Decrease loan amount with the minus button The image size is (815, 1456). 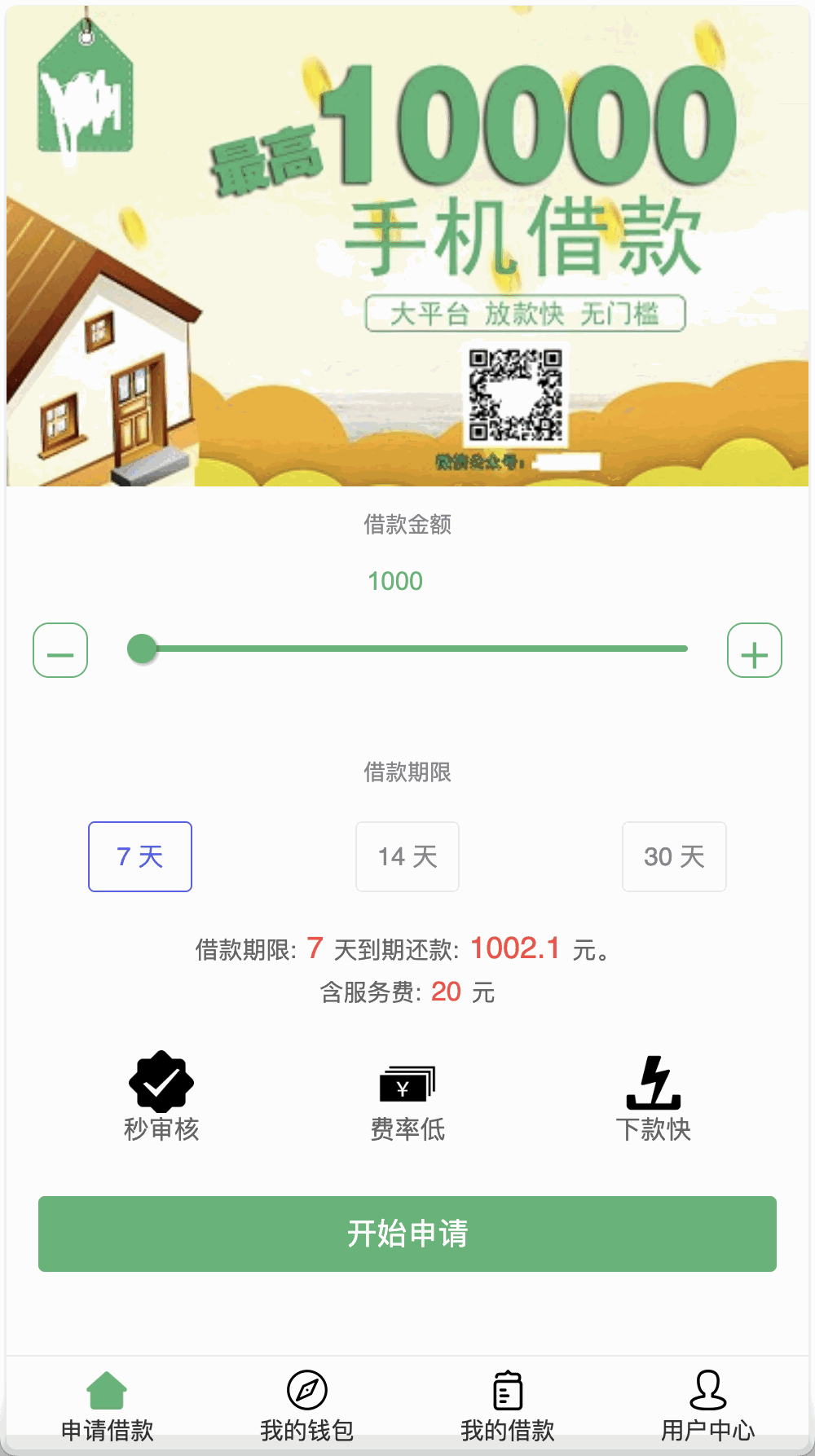tap(59, 649)
